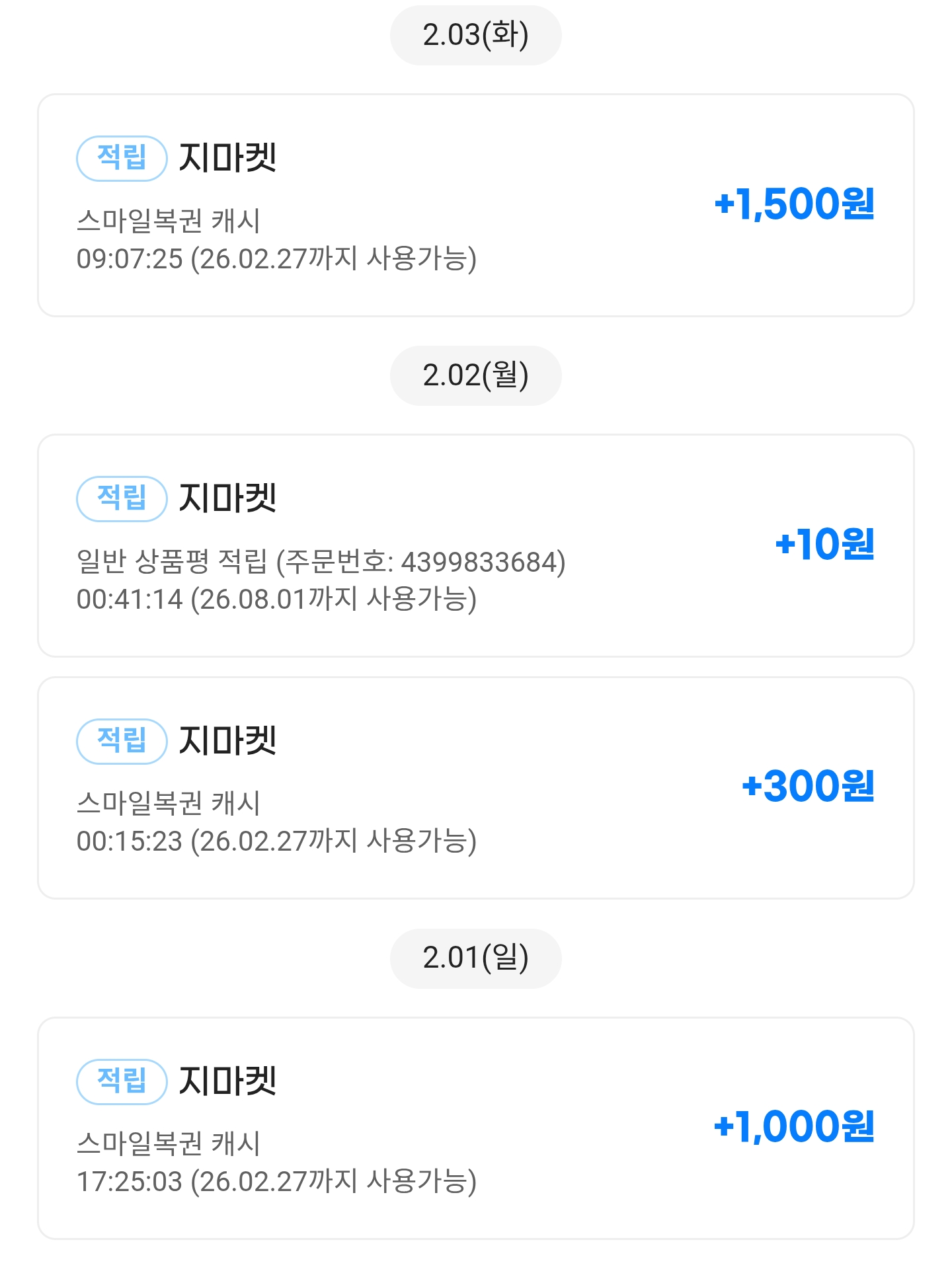The height and width of the screenshot is (1277, 952).
Task: Open the 일반 상품평 적립 +10원 entry
Action: tap(476, 545)
